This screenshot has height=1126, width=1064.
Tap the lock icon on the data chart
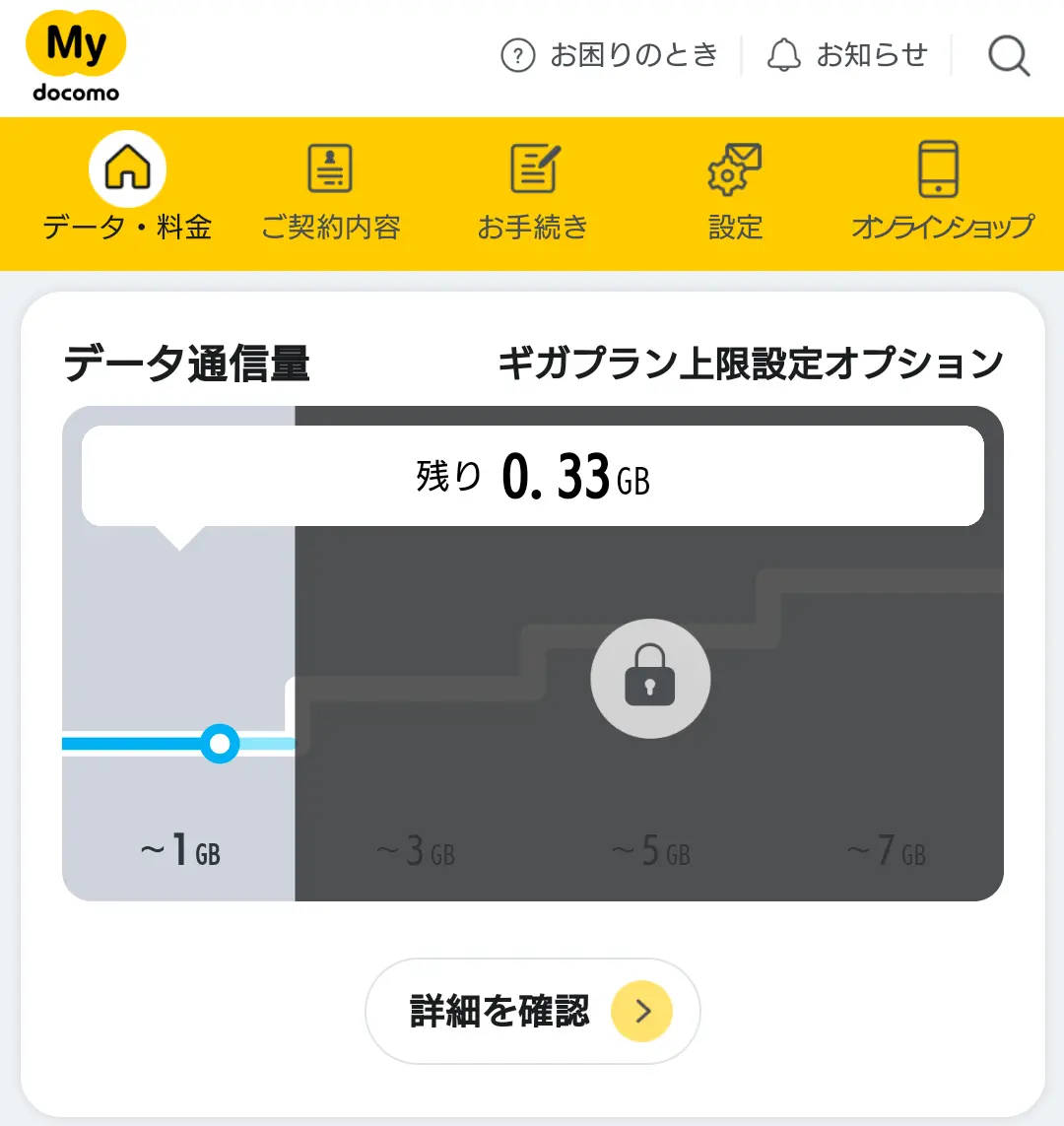[x=650, y=678]
